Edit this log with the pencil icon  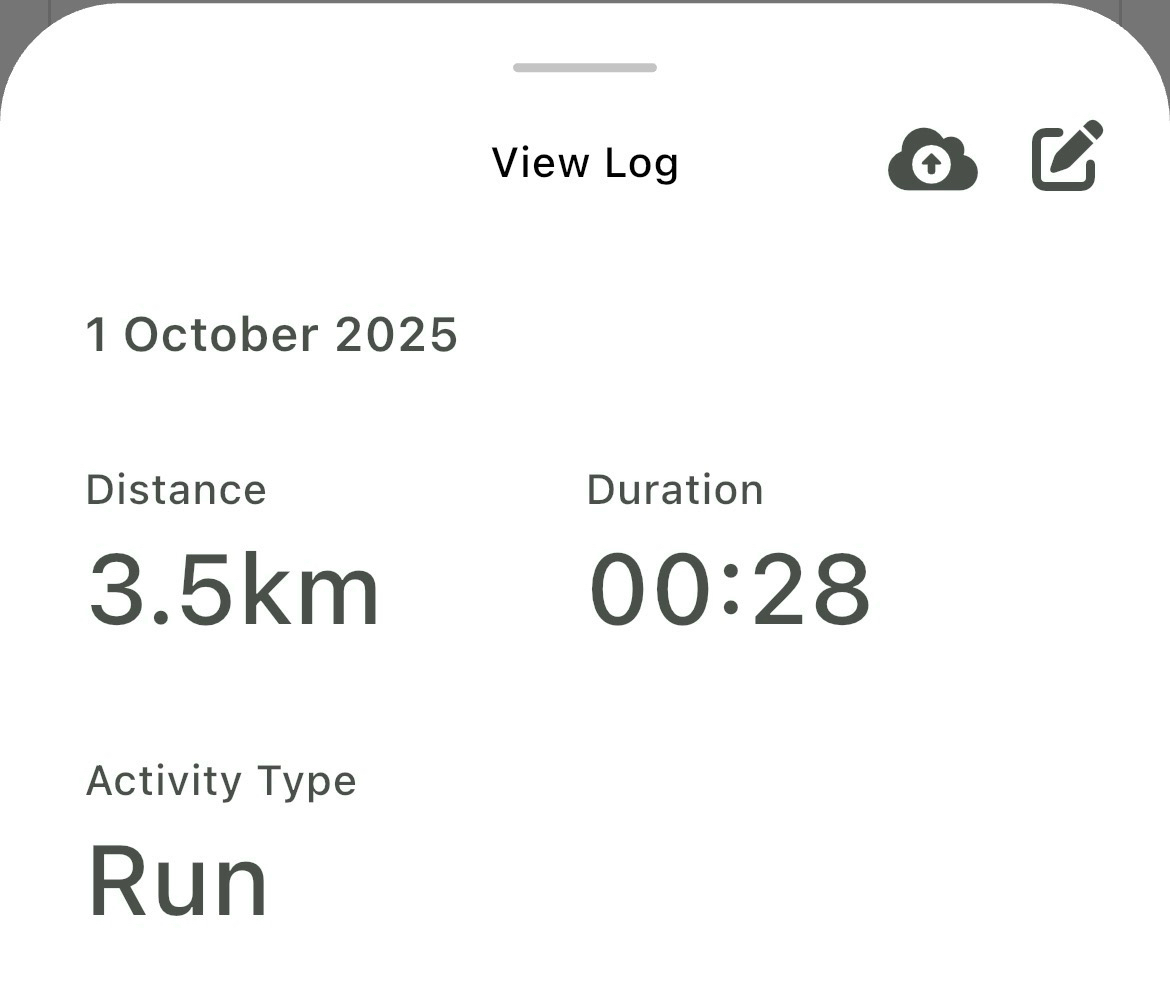[x=1067, y=156]
